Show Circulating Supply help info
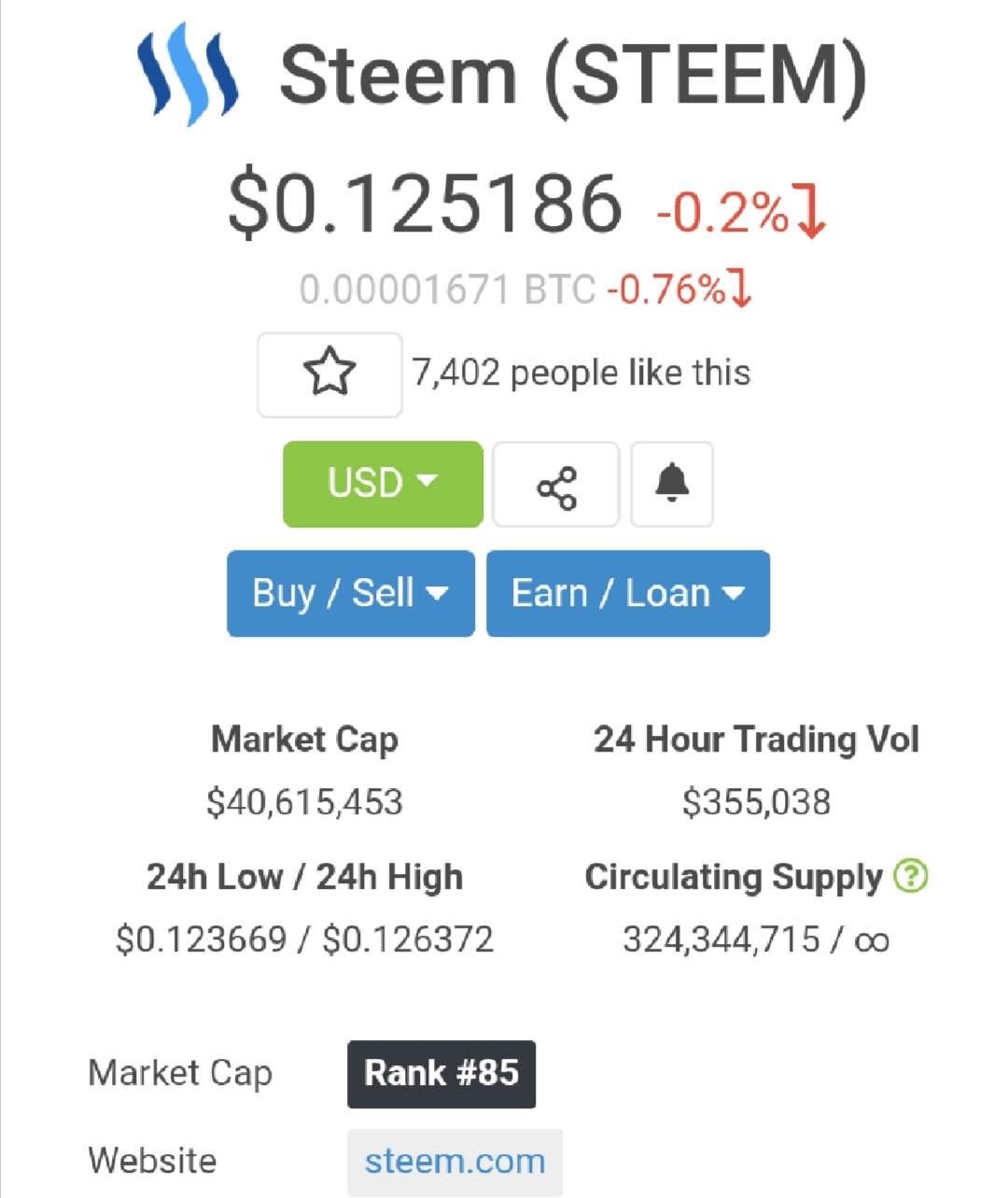Screen dimensions: 1008x1198 [911, 876]
